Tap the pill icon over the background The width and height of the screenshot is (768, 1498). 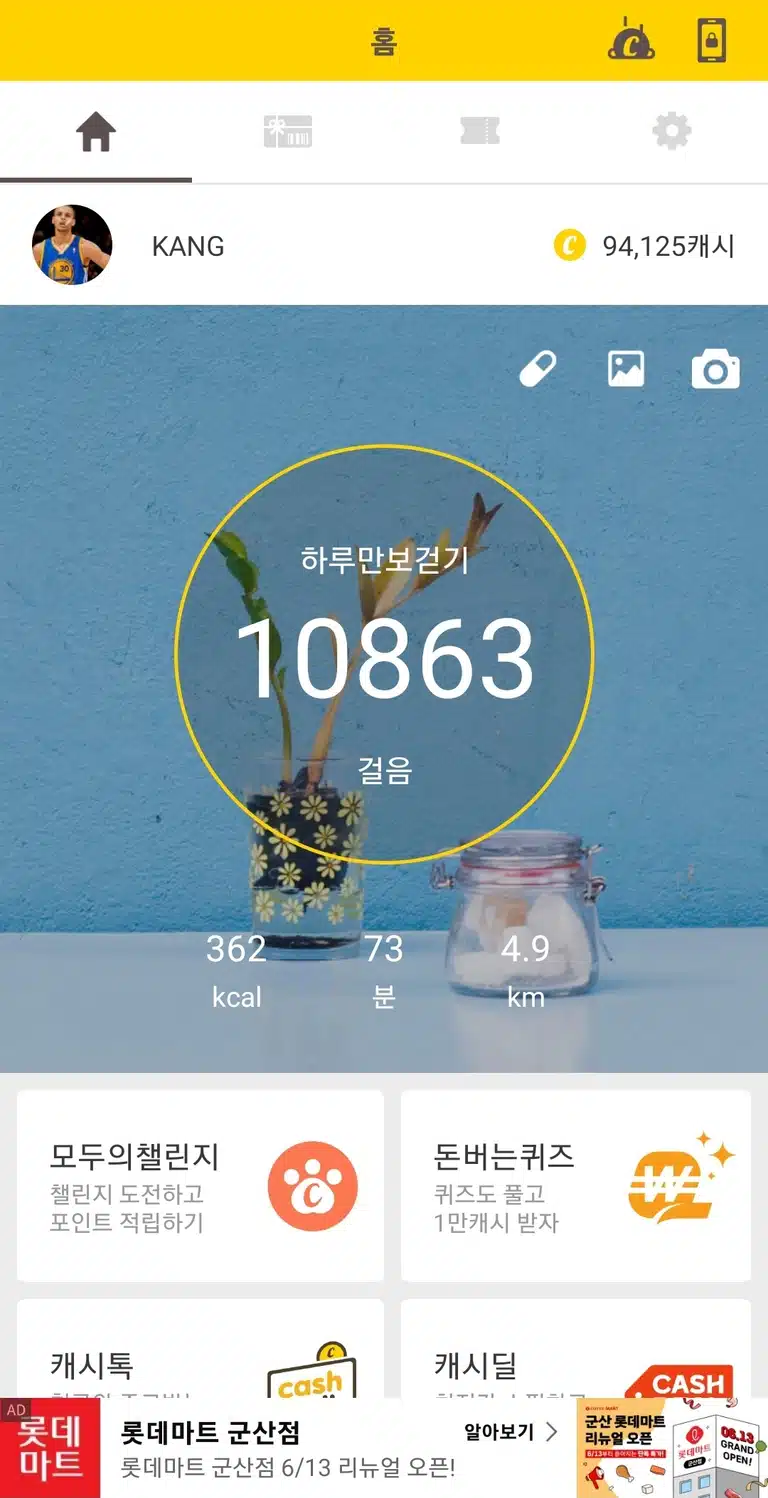pyautogui.click(x=537, y=370)
